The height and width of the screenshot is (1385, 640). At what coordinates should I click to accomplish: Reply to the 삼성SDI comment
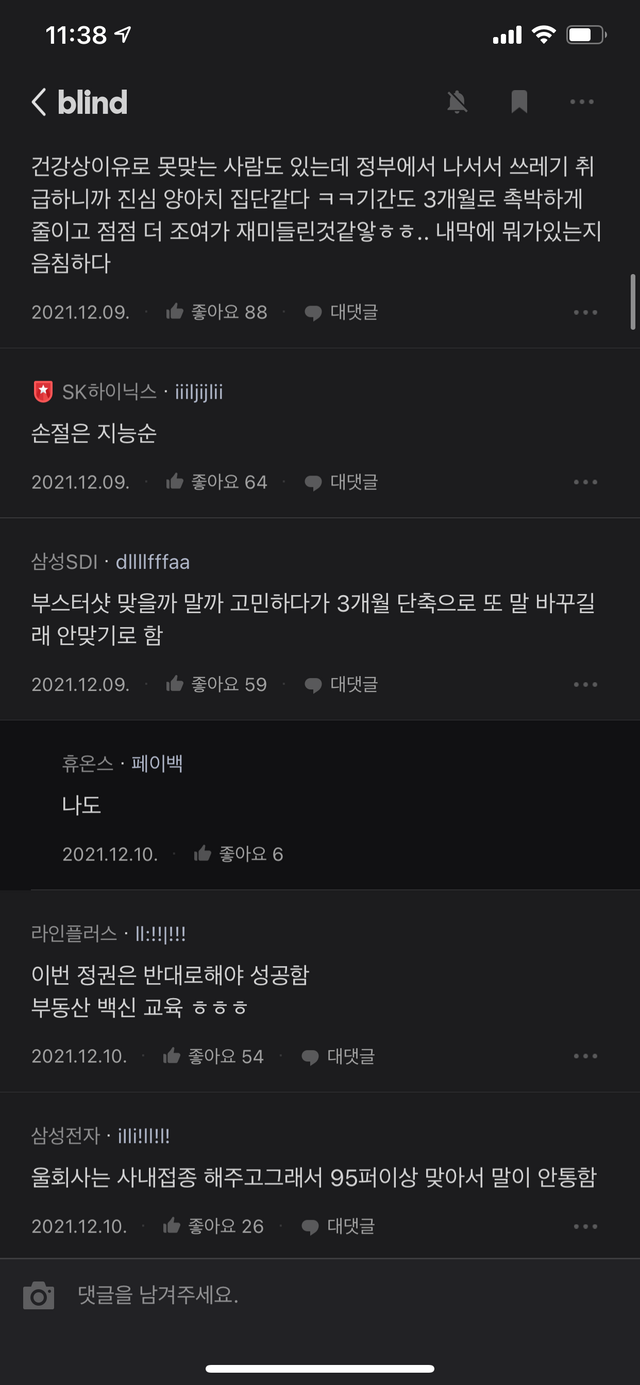341,685
